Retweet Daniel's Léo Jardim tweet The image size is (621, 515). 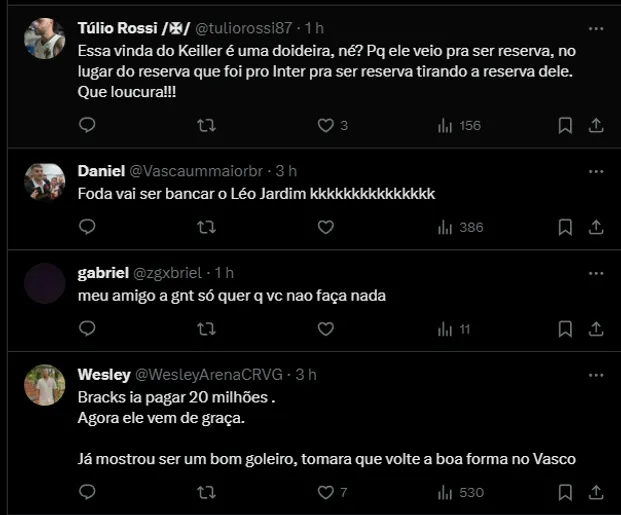(x=206, y=227)
